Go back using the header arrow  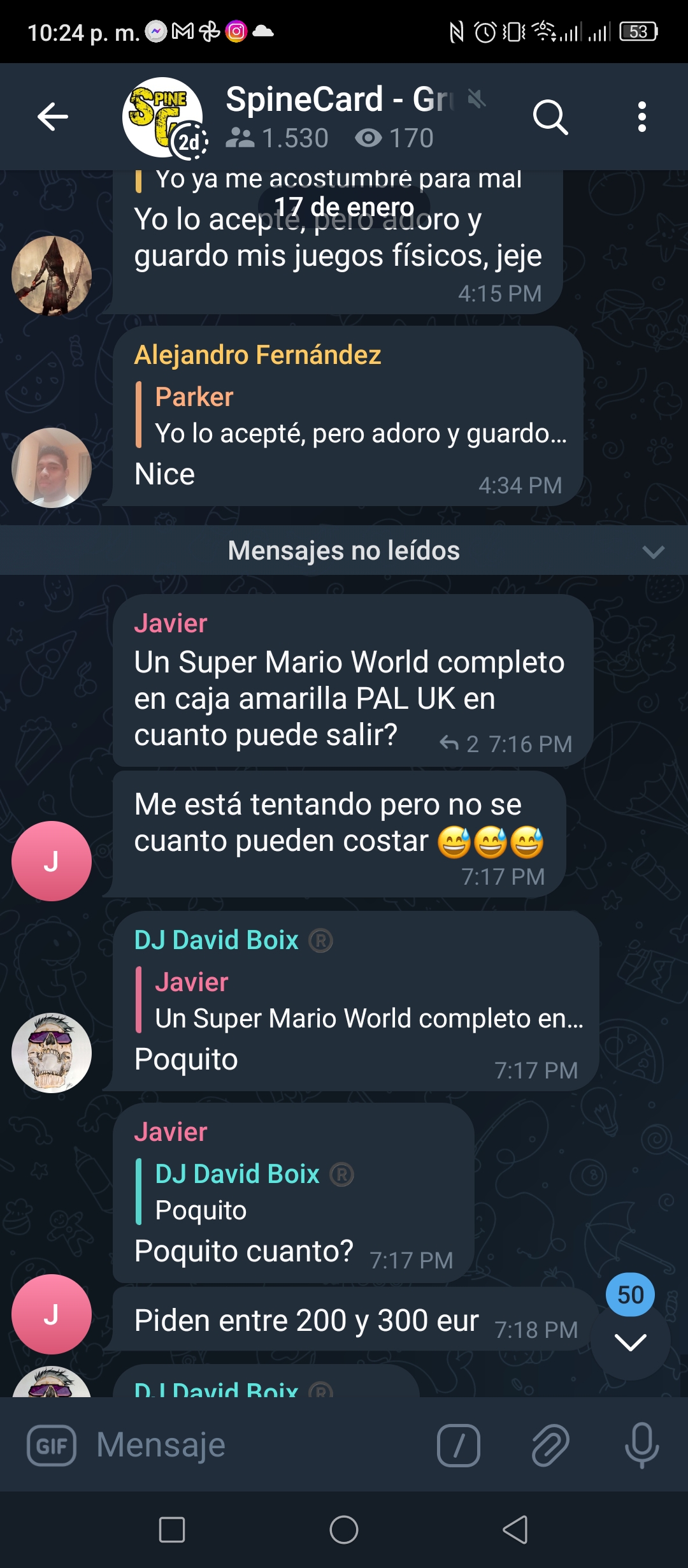click(x=52, y=117)
